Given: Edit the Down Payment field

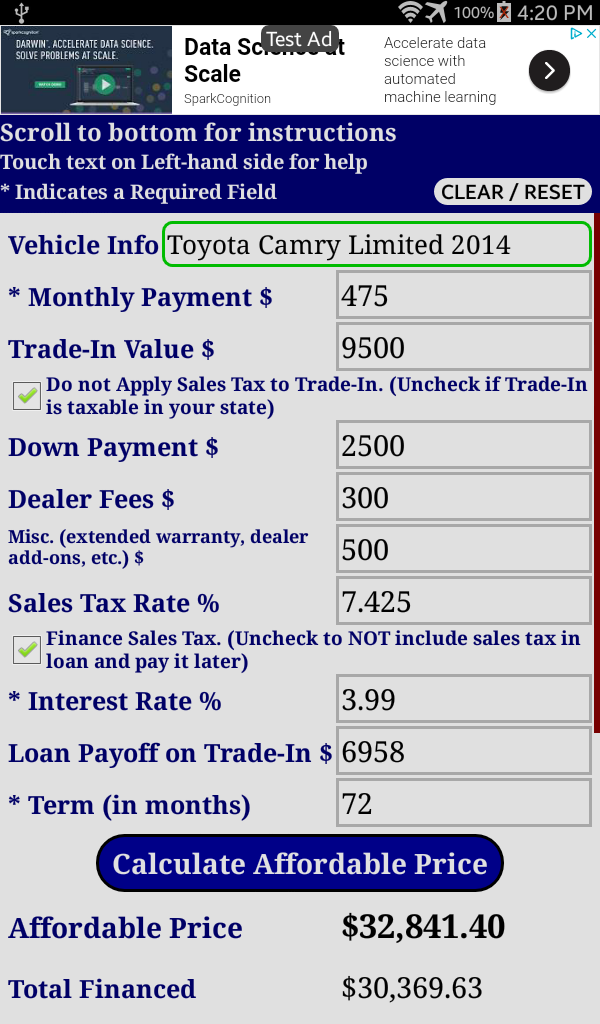Looking at the screenshot, I should pyautogui.click(x=463, y=447).
